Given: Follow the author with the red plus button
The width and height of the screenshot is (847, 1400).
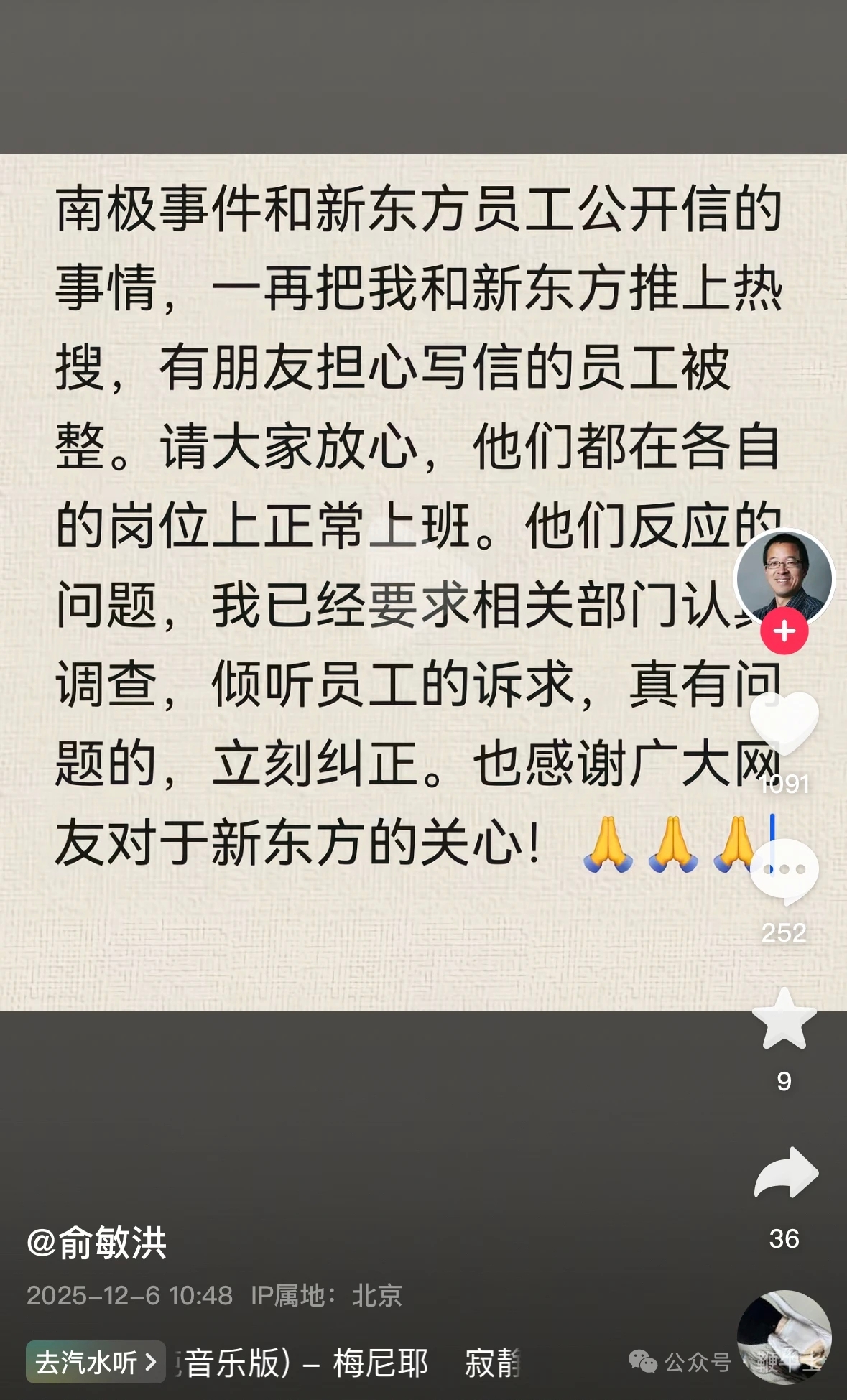Looking at the screenshot, I should [x=784, y=631].
